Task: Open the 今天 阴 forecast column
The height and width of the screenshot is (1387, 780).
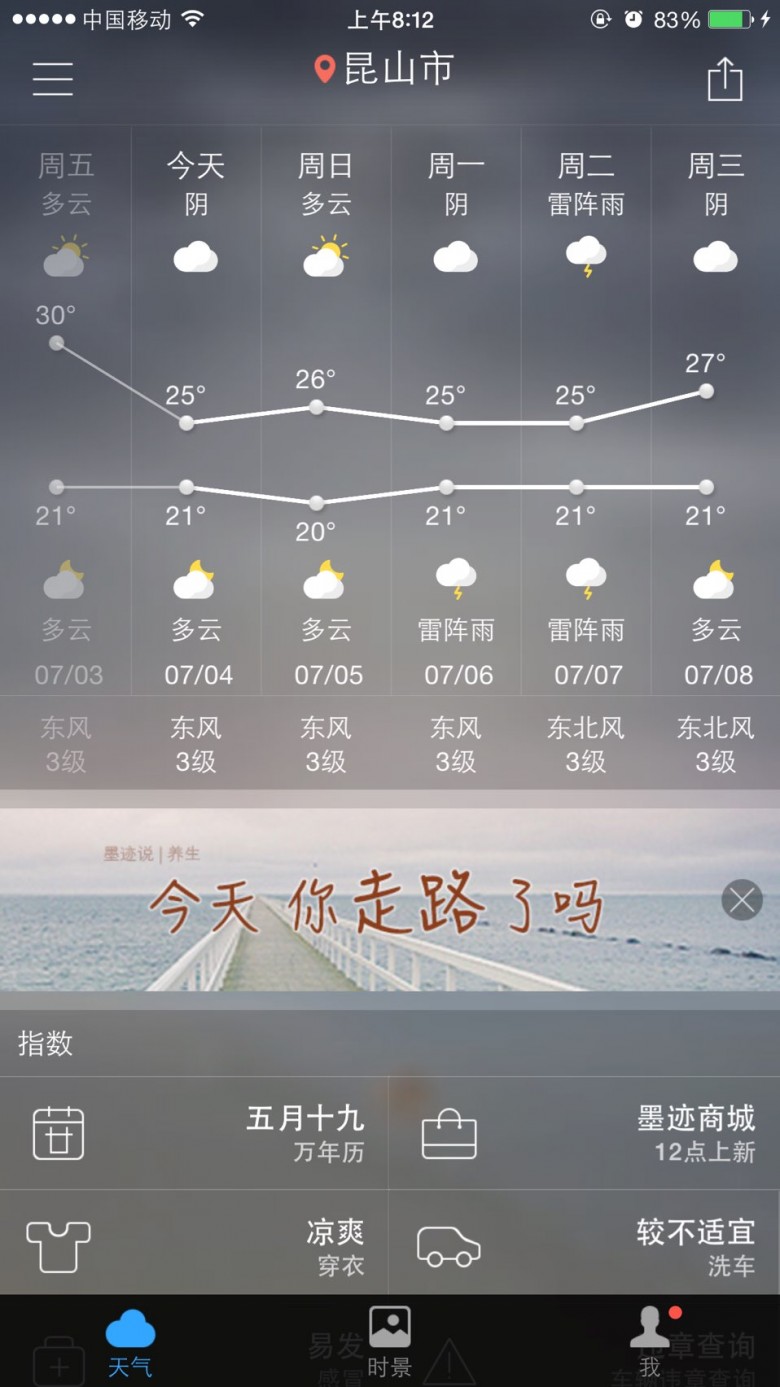Action: click(x=196, y=412)
